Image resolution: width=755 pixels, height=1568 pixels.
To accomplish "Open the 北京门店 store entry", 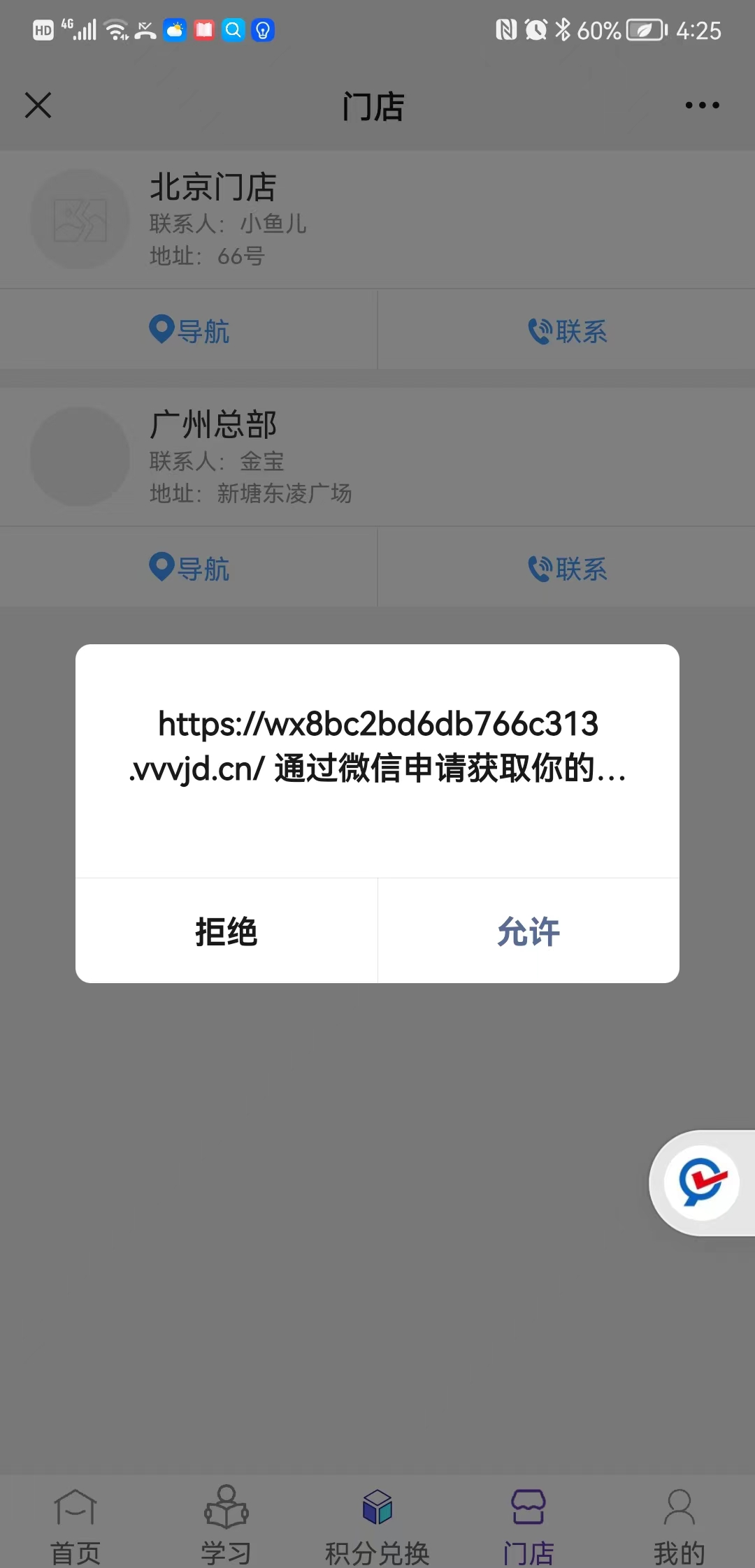I will pos(377,219).
